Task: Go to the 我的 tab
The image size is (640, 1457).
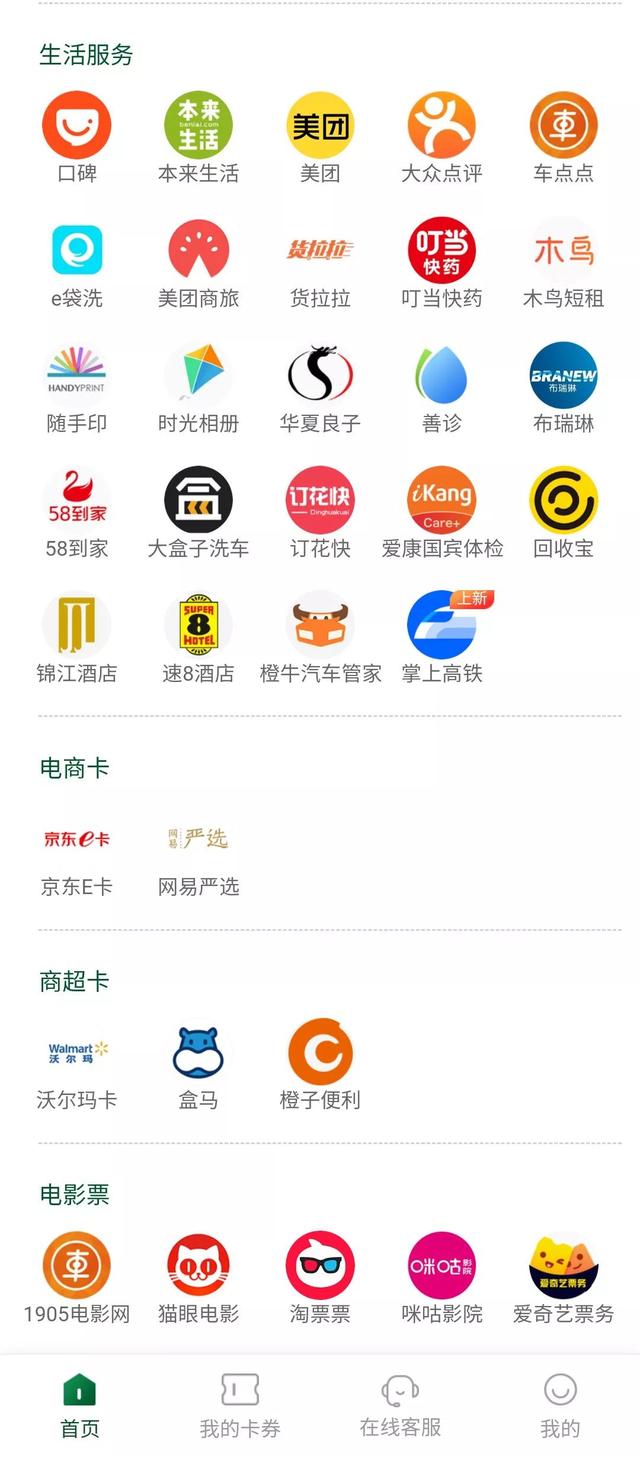Action: pyautogui.click(x=560, y=1405)
